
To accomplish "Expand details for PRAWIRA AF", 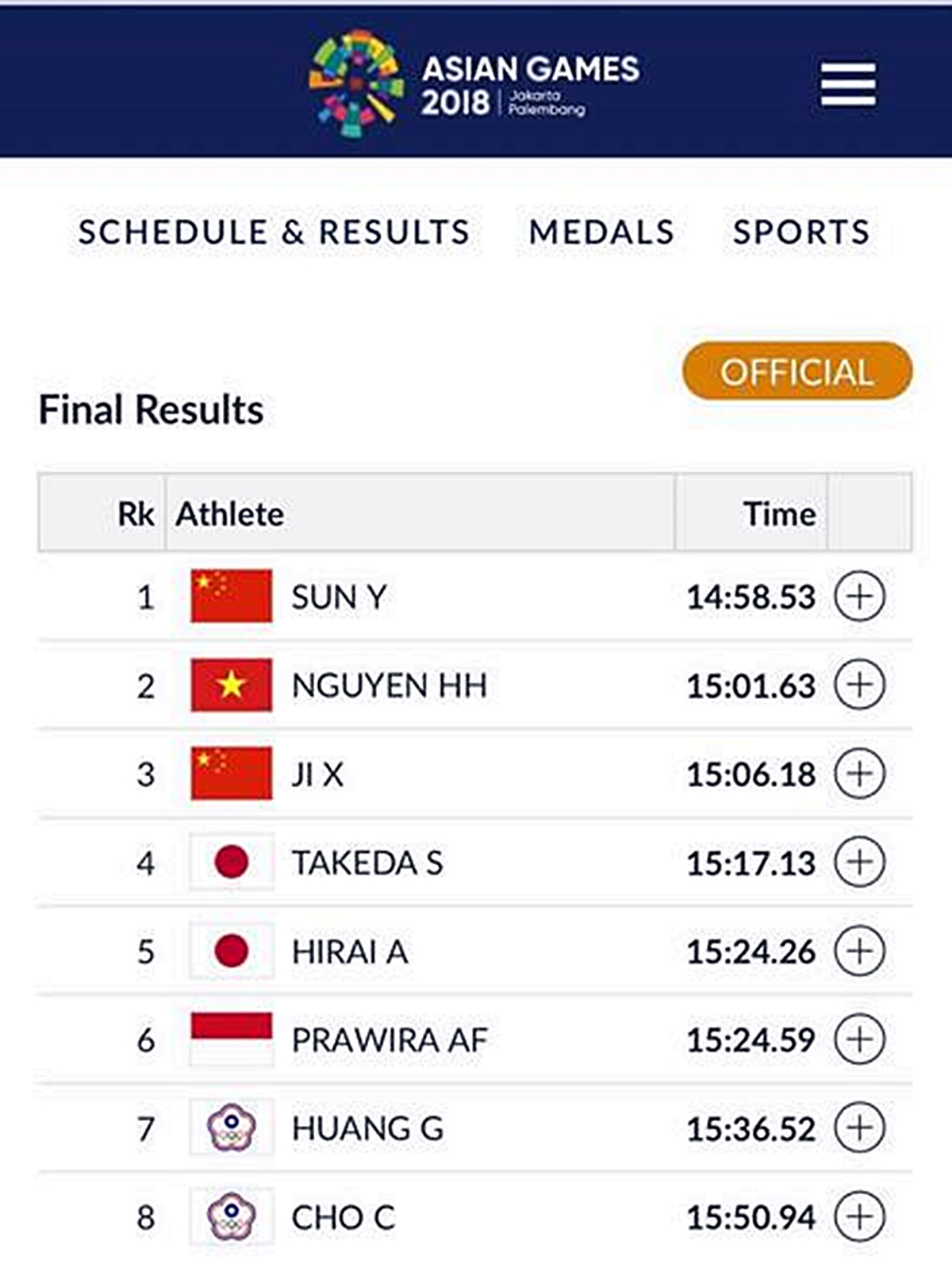I will pyautogui.click(x=859, y=1039).
